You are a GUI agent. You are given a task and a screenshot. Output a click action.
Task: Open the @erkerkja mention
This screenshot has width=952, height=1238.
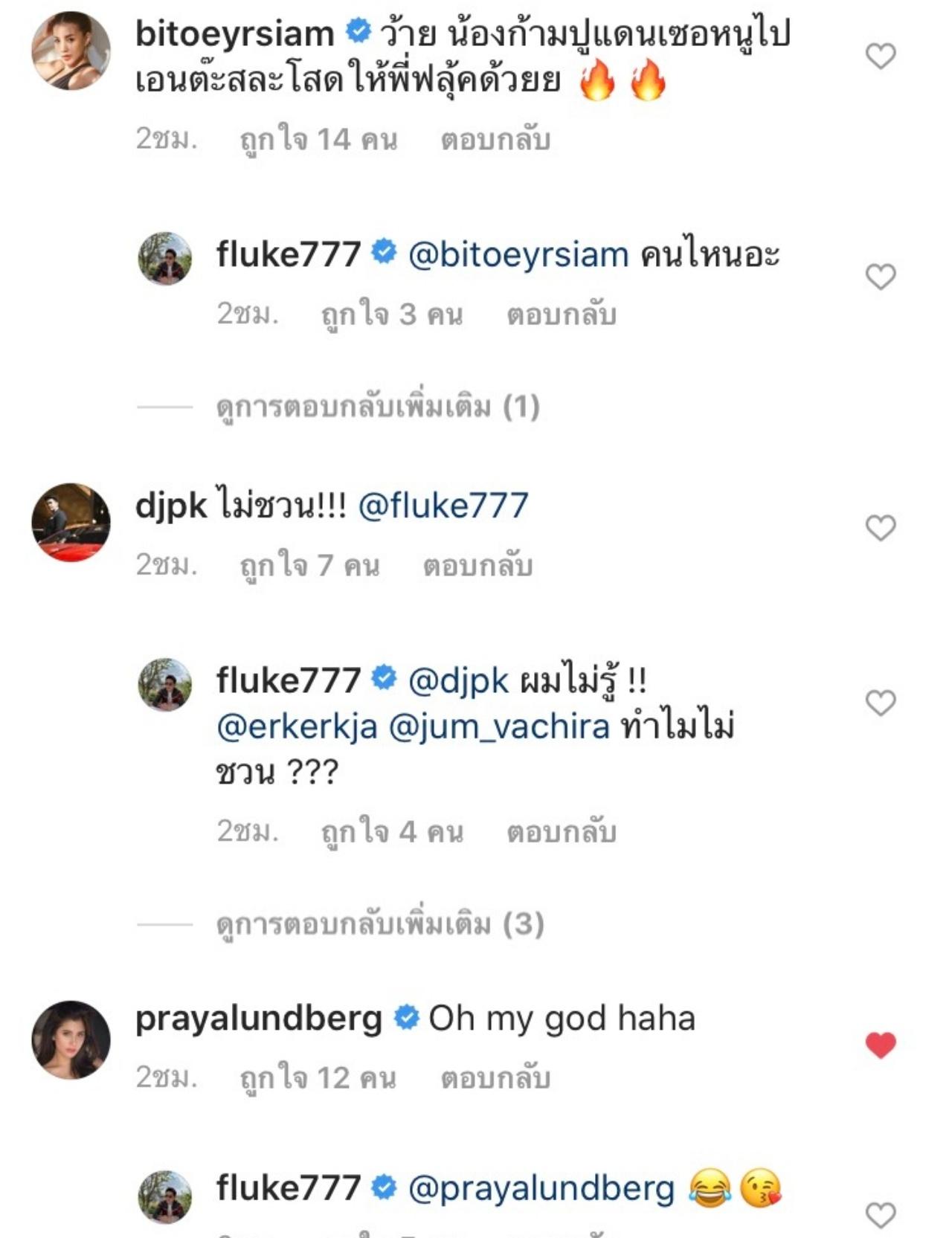[297, 726]
